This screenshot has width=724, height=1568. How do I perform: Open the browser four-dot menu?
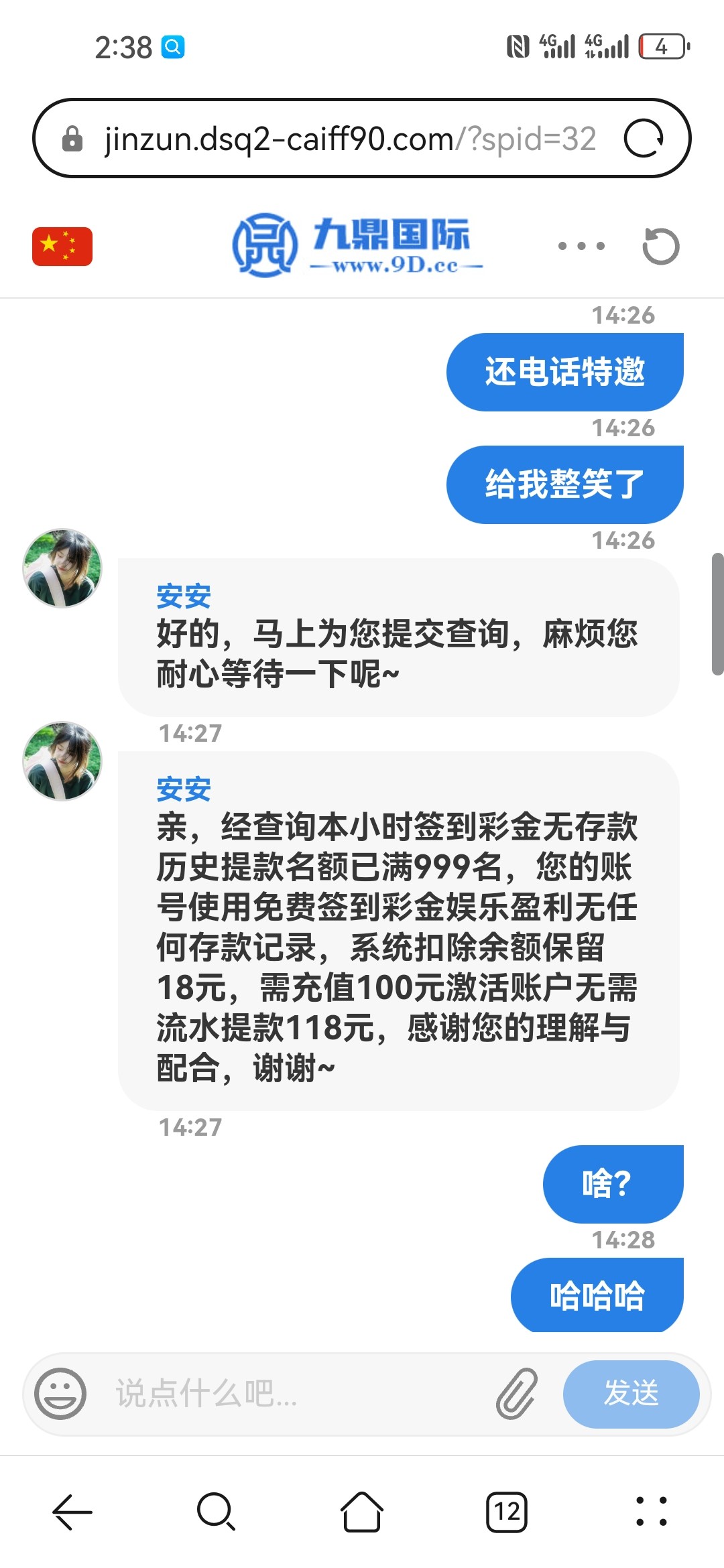click(651, 1512)
